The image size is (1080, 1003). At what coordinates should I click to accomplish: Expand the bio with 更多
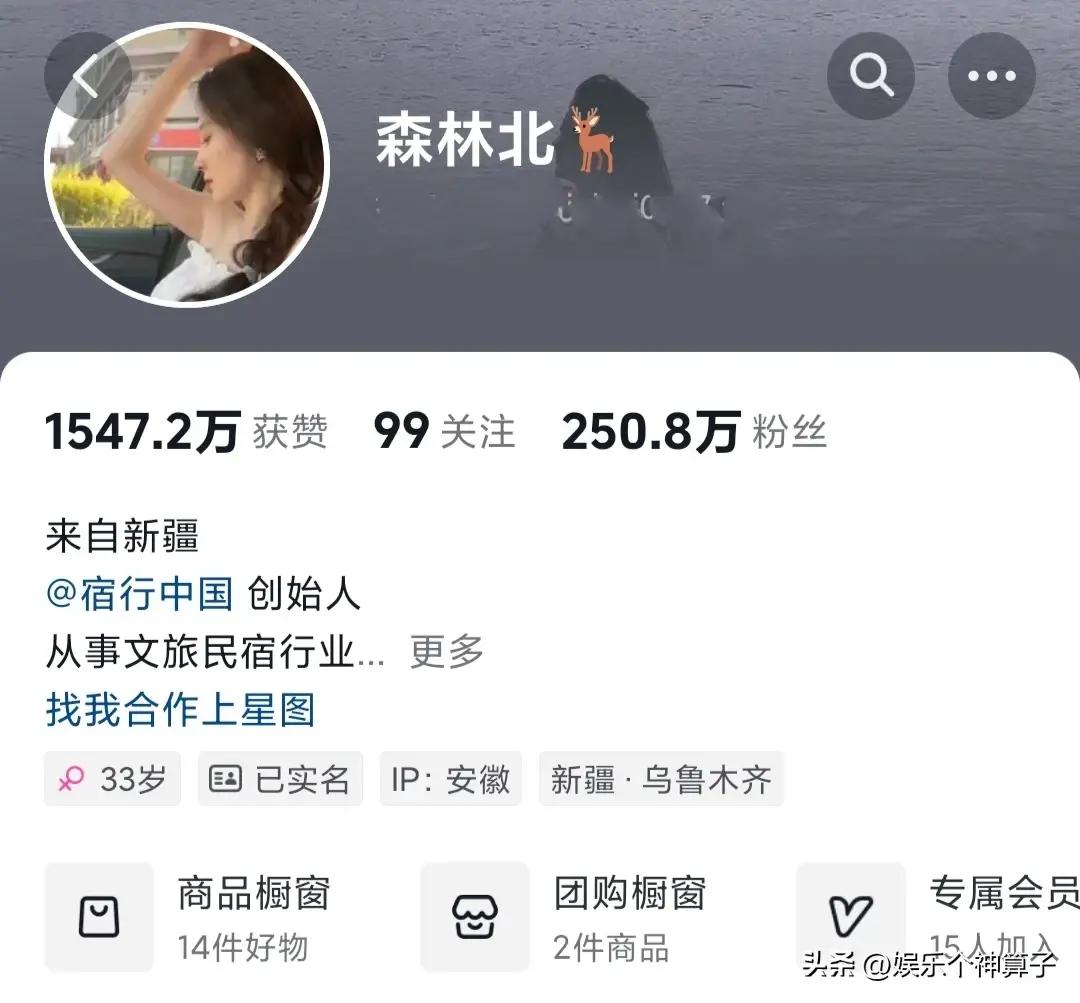click(x=446, y=652)
